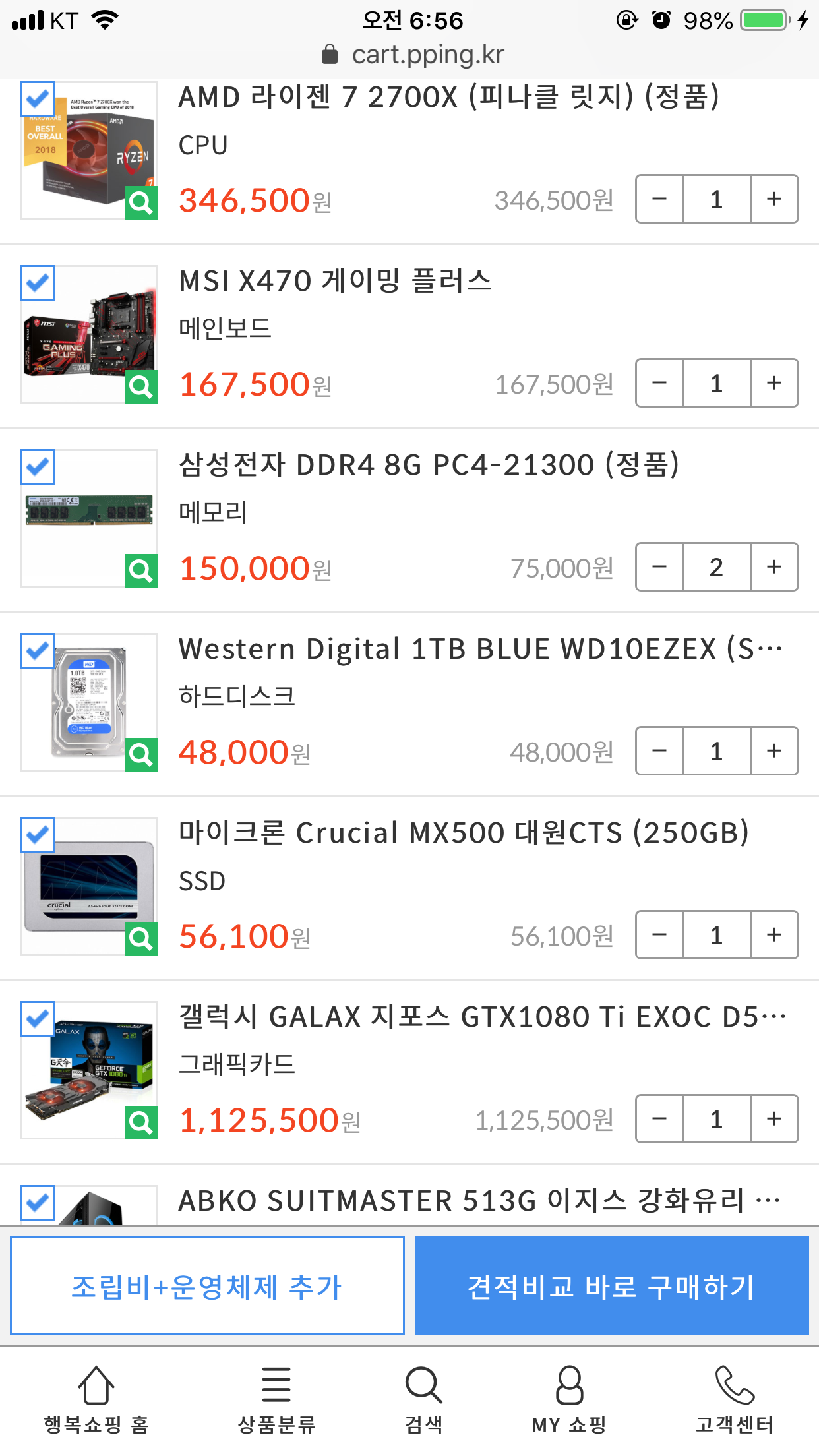
Task: Tap 견적비교 바로 구매하기 button
Action: tap(611, 1286)
